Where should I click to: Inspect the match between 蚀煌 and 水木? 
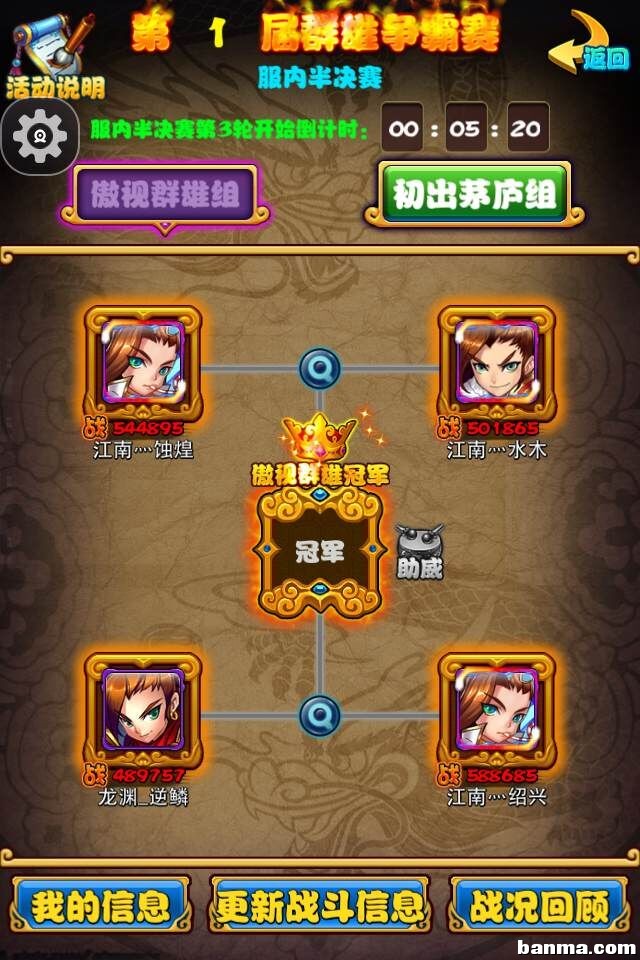pyautogui.click(x=320, y=368)
